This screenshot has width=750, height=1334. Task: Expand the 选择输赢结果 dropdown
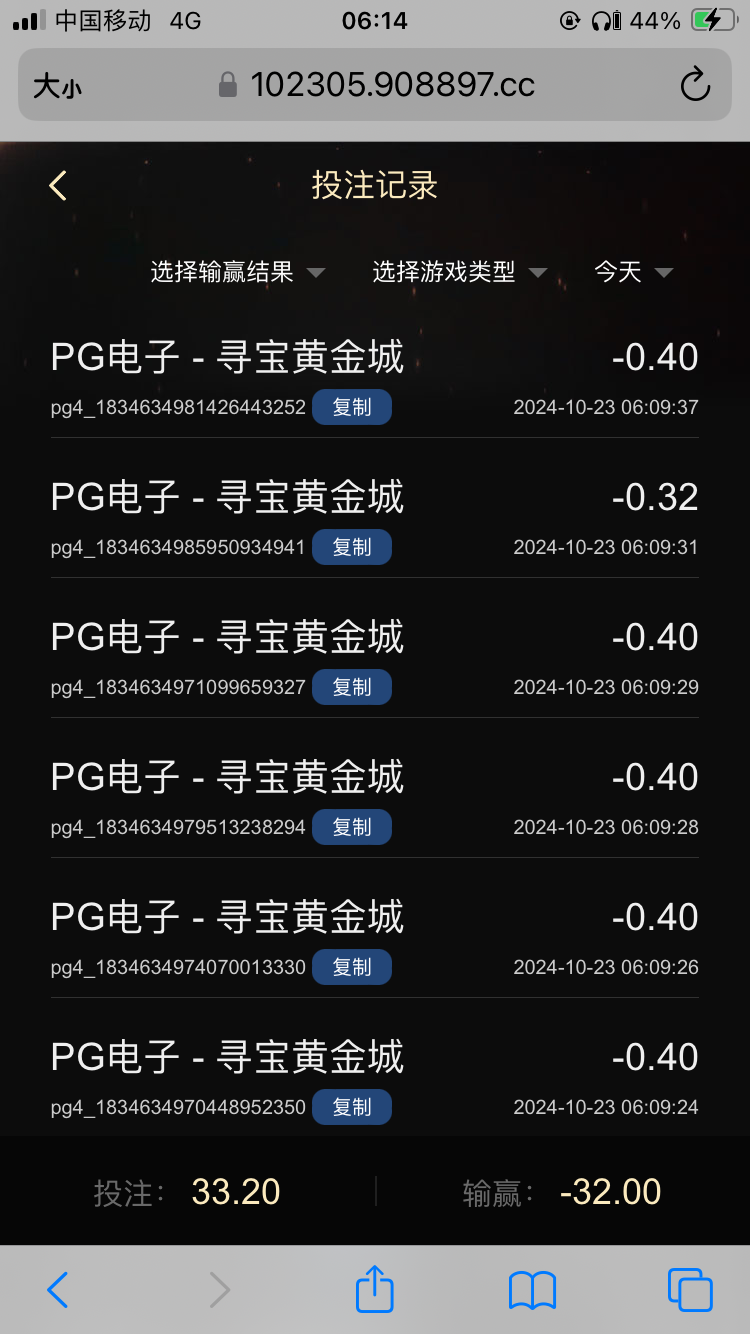pos(237,272)
